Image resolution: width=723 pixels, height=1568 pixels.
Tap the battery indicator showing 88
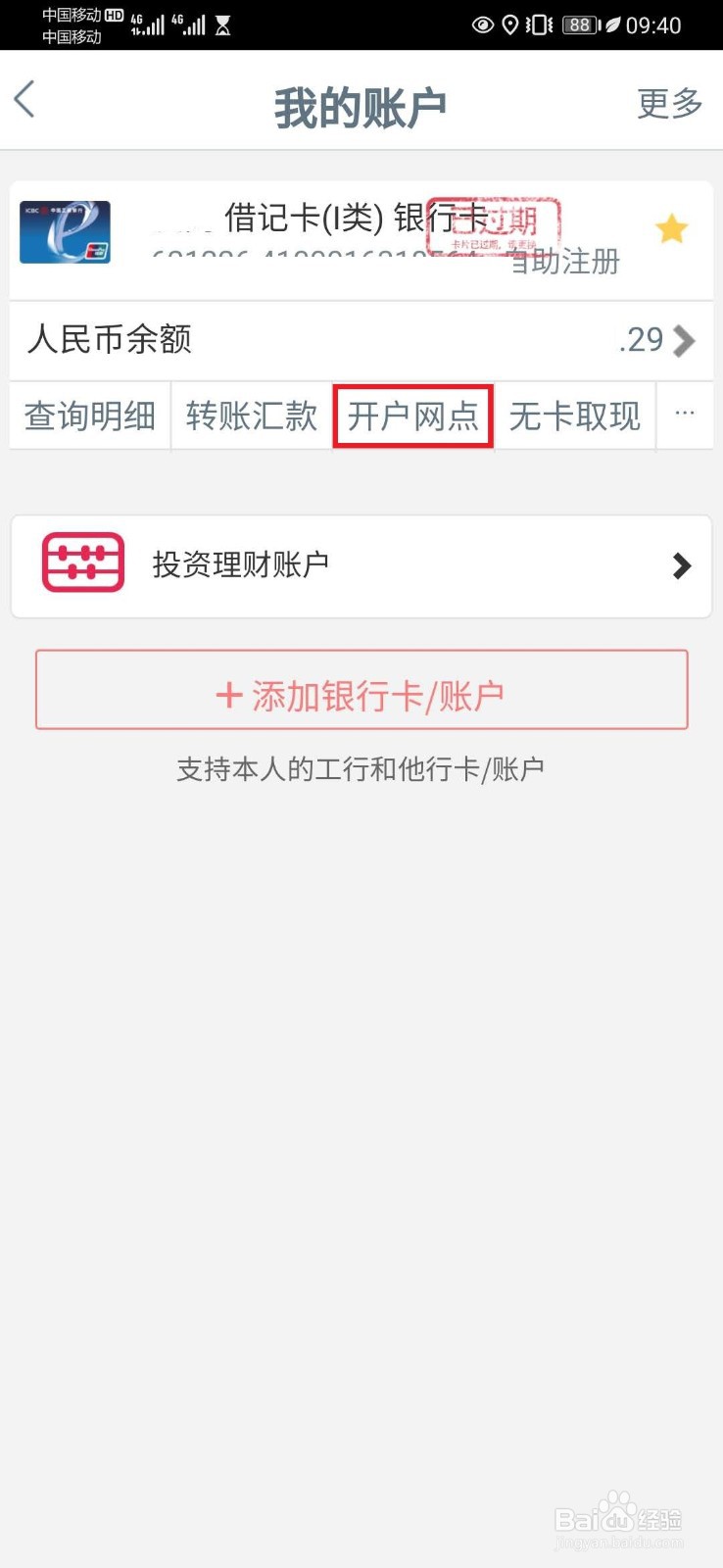pos(576,25)
